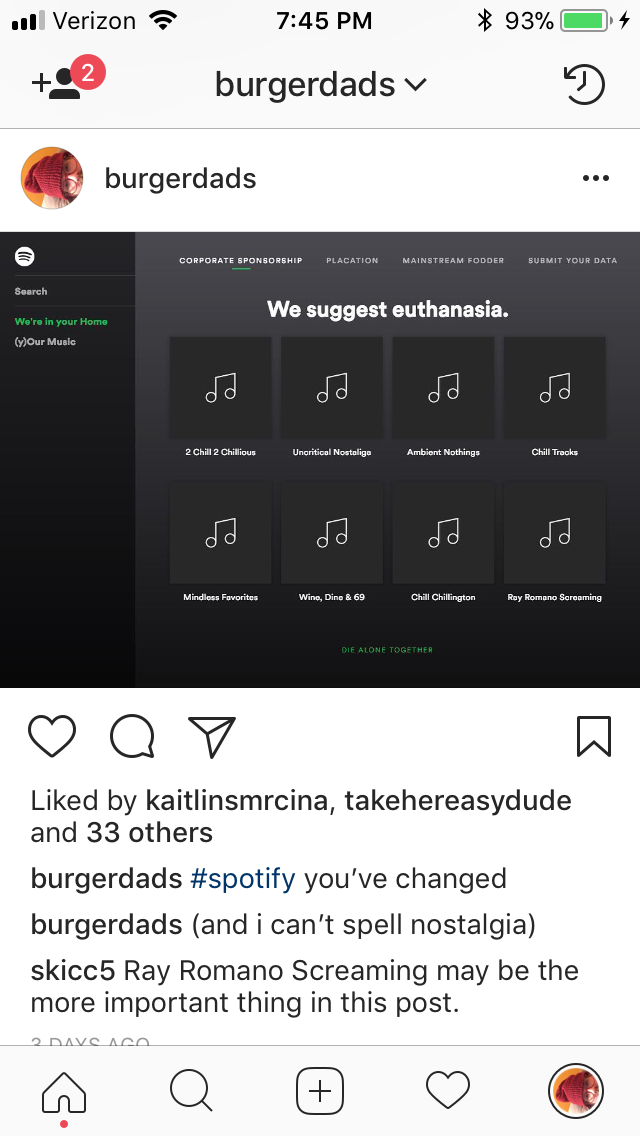Open the Activity heart tab
This screenshot has width=640, height=1136.
[447, 1090]
